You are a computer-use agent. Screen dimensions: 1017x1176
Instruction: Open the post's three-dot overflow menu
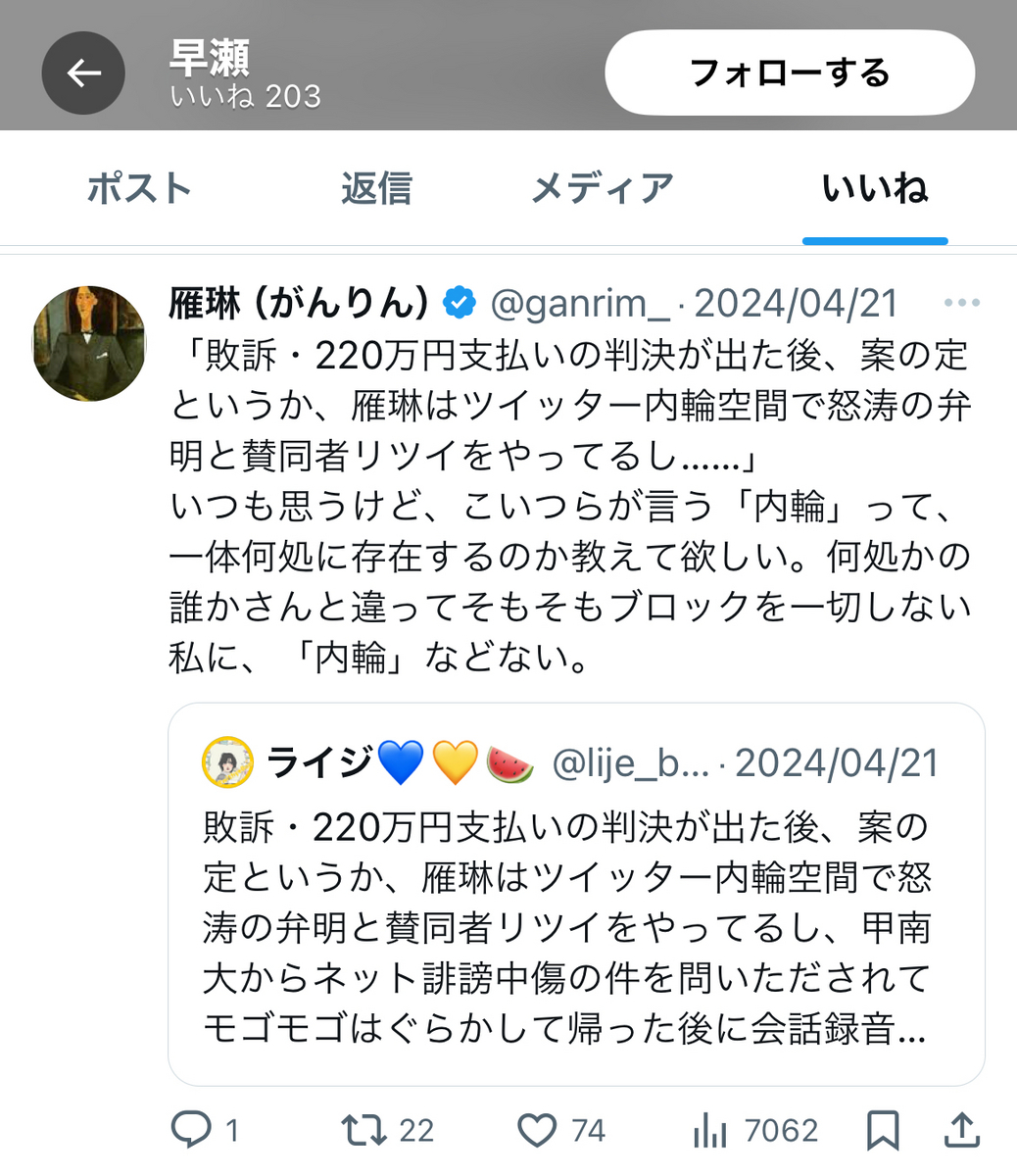click(x=961, y=303)
